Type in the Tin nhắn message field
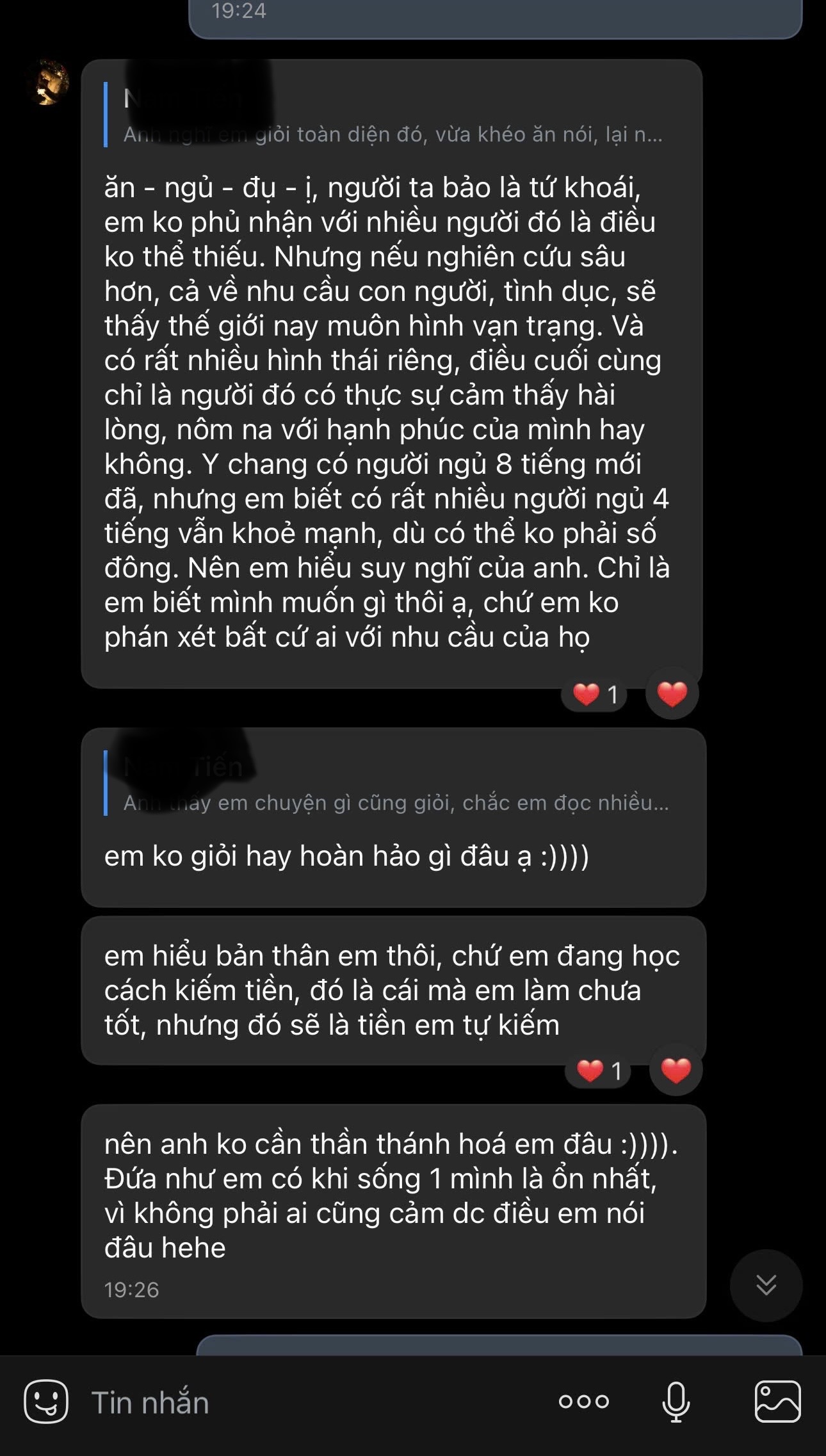Viewport: 826px width, 1456px height. tap(288, 1402)
